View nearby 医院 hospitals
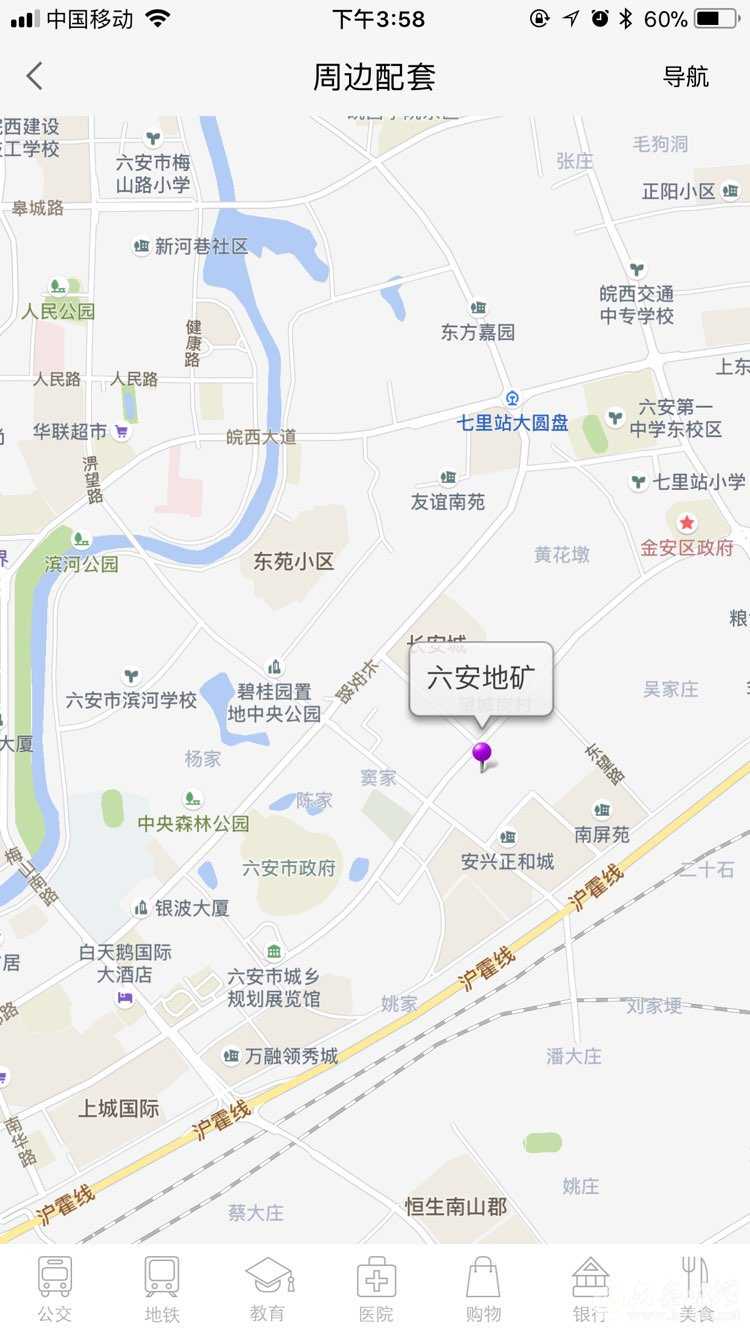Viewport: 750px width, 1333px height. [376, 1289]
